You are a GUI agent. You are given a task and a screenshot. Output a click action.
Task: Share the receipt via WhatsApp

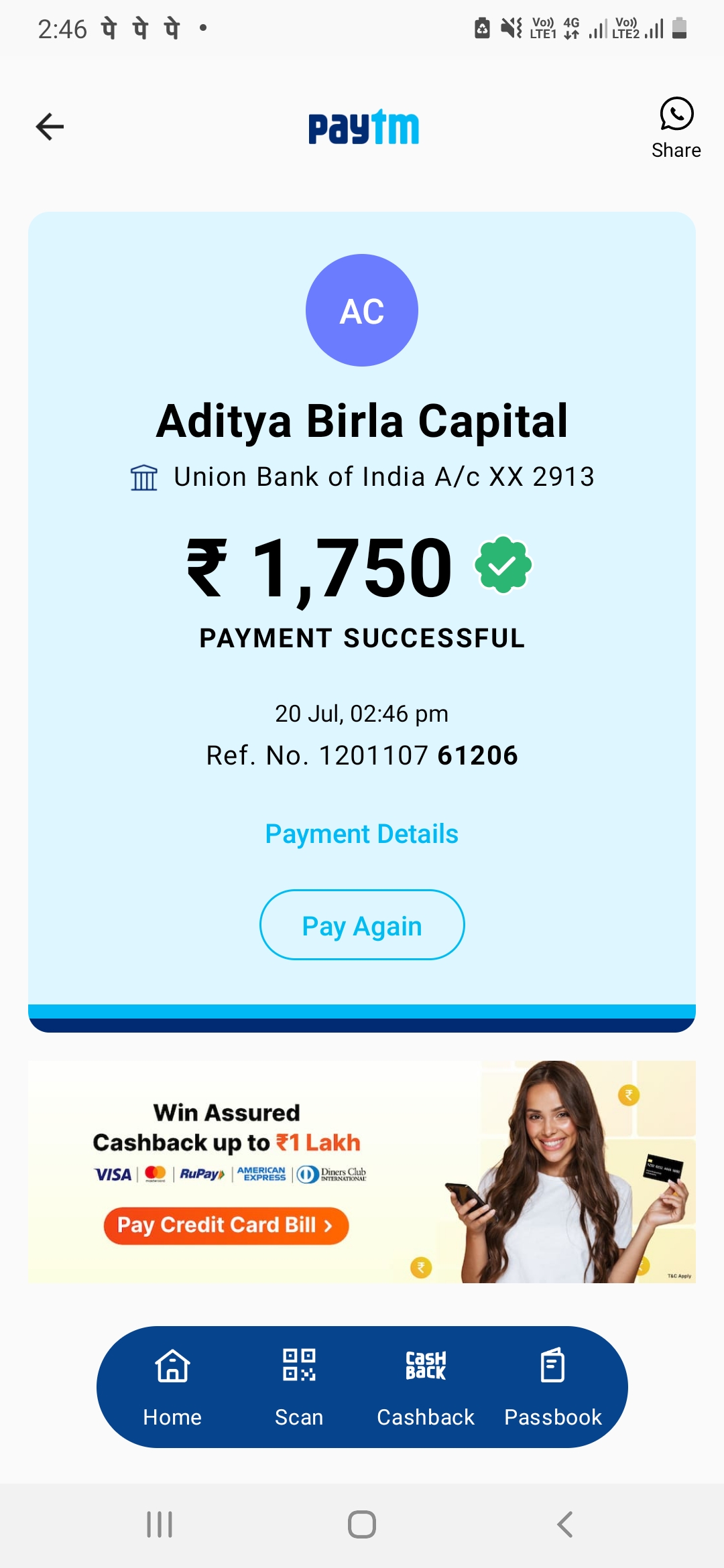pos(676,127)
